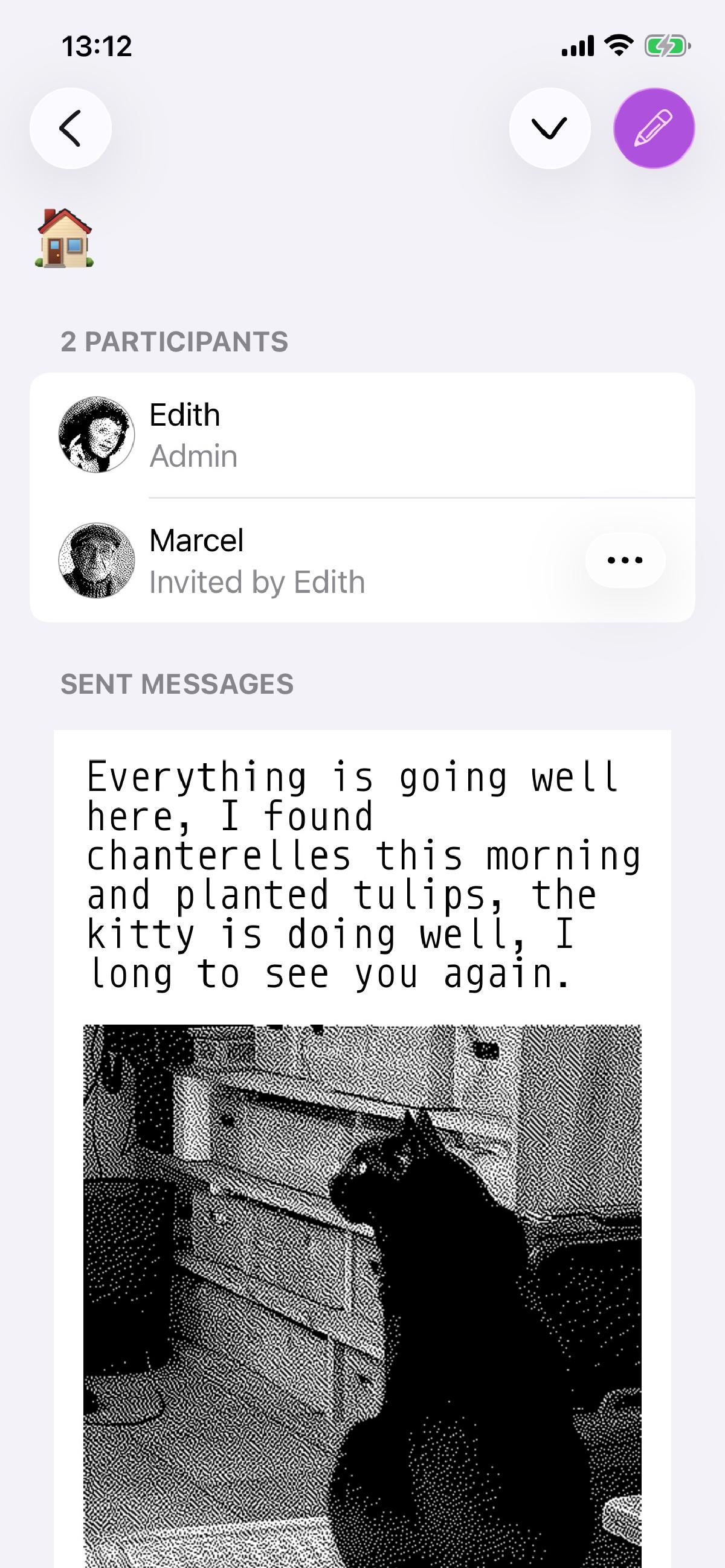
Task: Open Edith's participant row
Action: point(362,435)
